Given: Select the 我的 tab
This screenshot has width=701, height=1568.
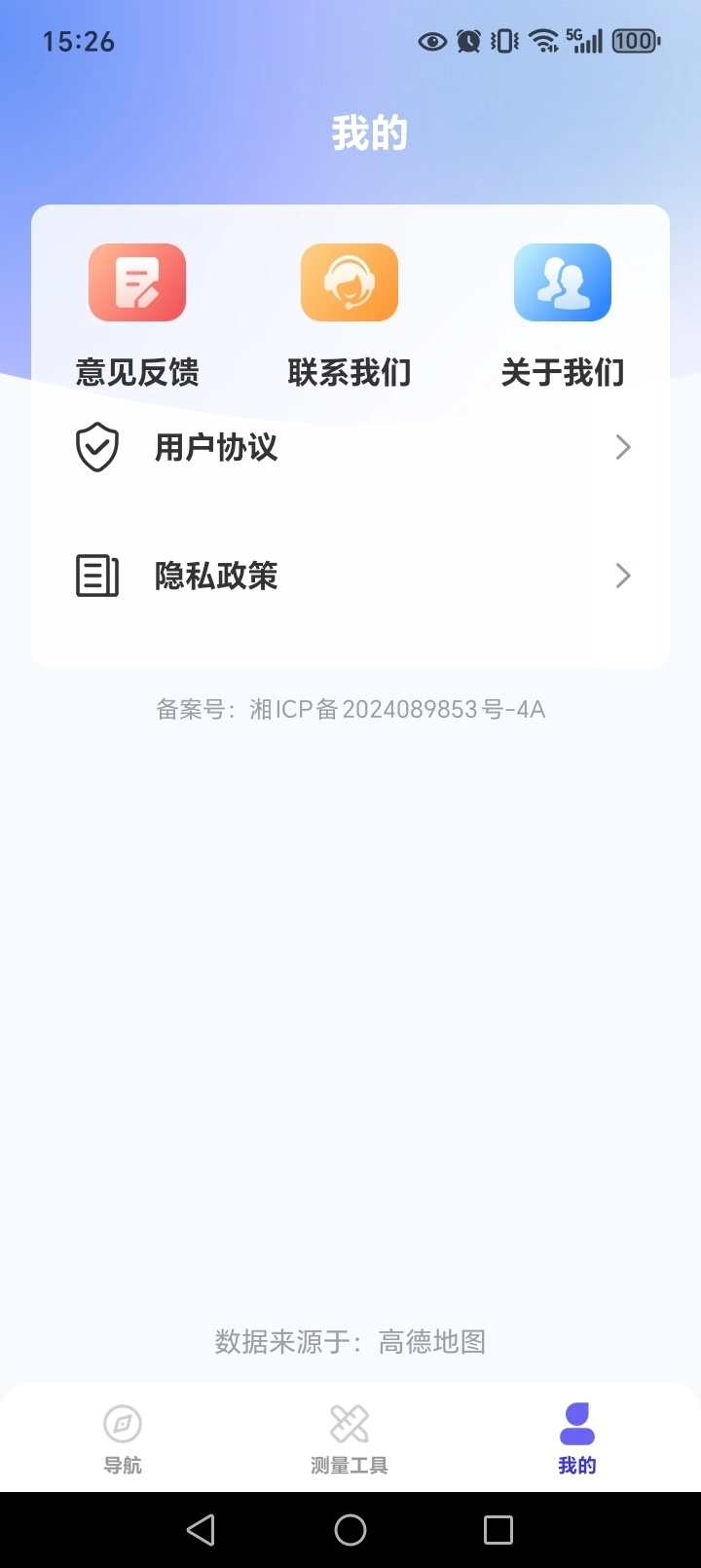Looking at the screenshot, I should pos(576,1439).
